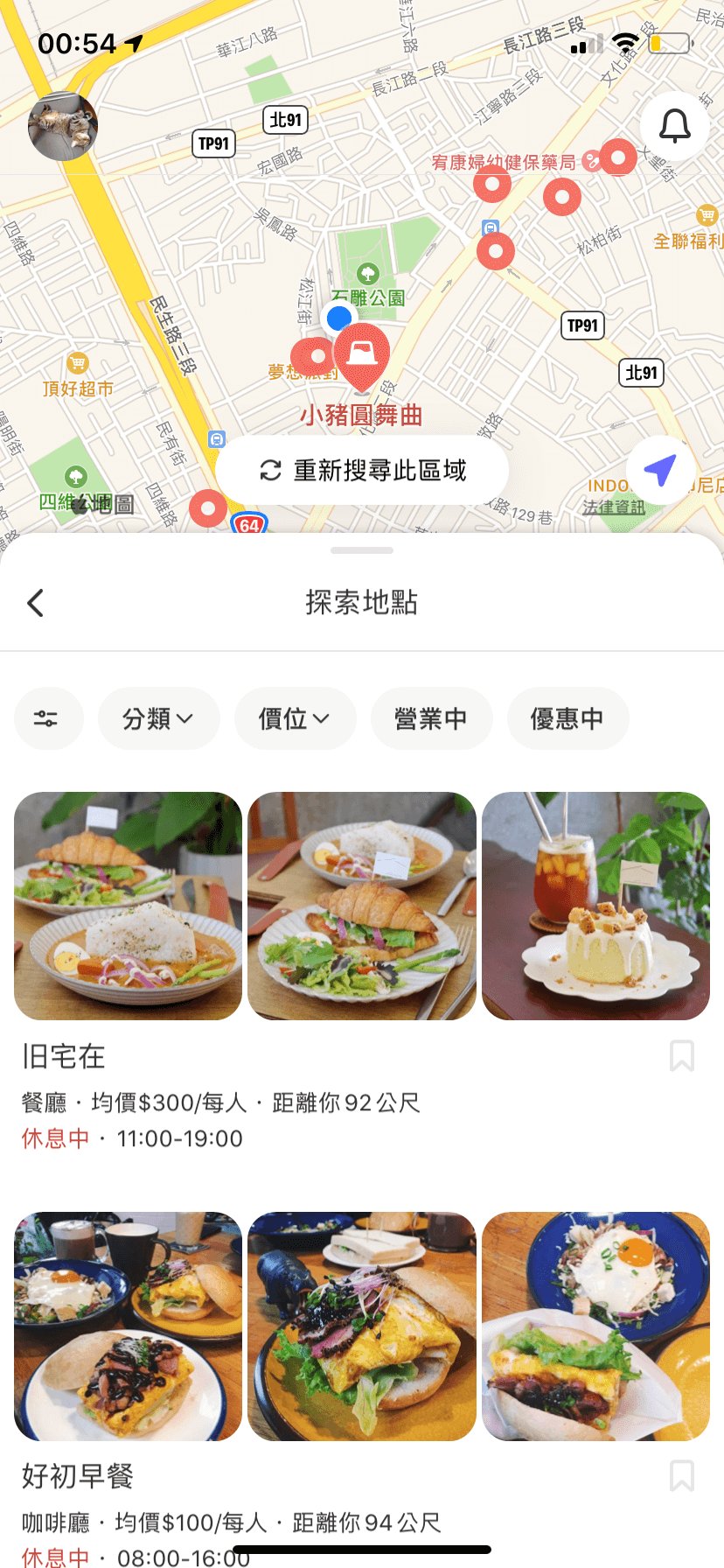Select the 小豬圓舞曲 map pin

click(362, 355)
